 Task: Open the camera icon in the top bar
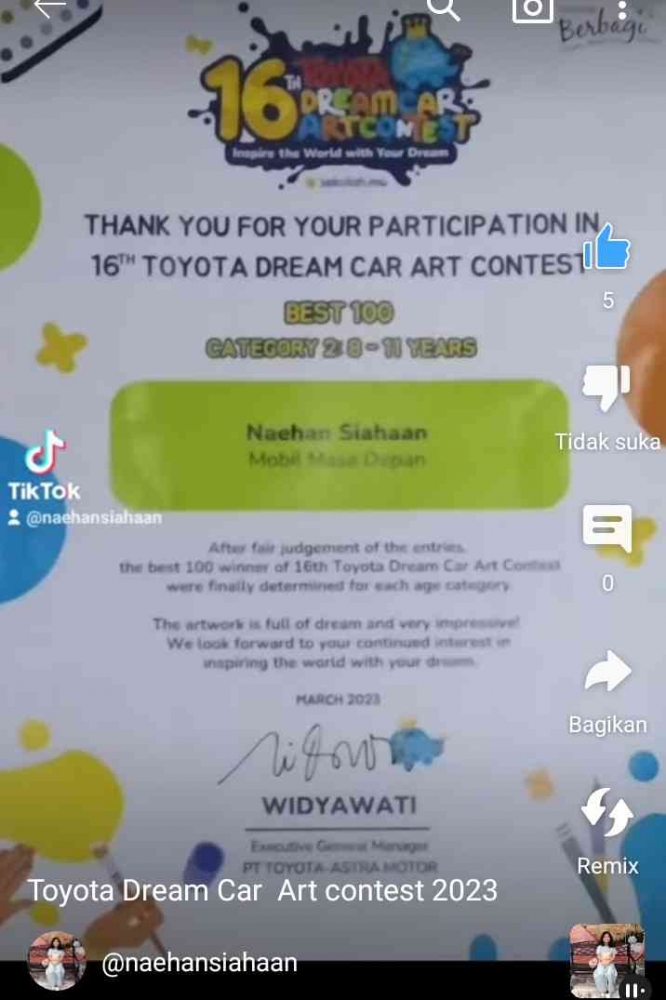tap(532, 9)
